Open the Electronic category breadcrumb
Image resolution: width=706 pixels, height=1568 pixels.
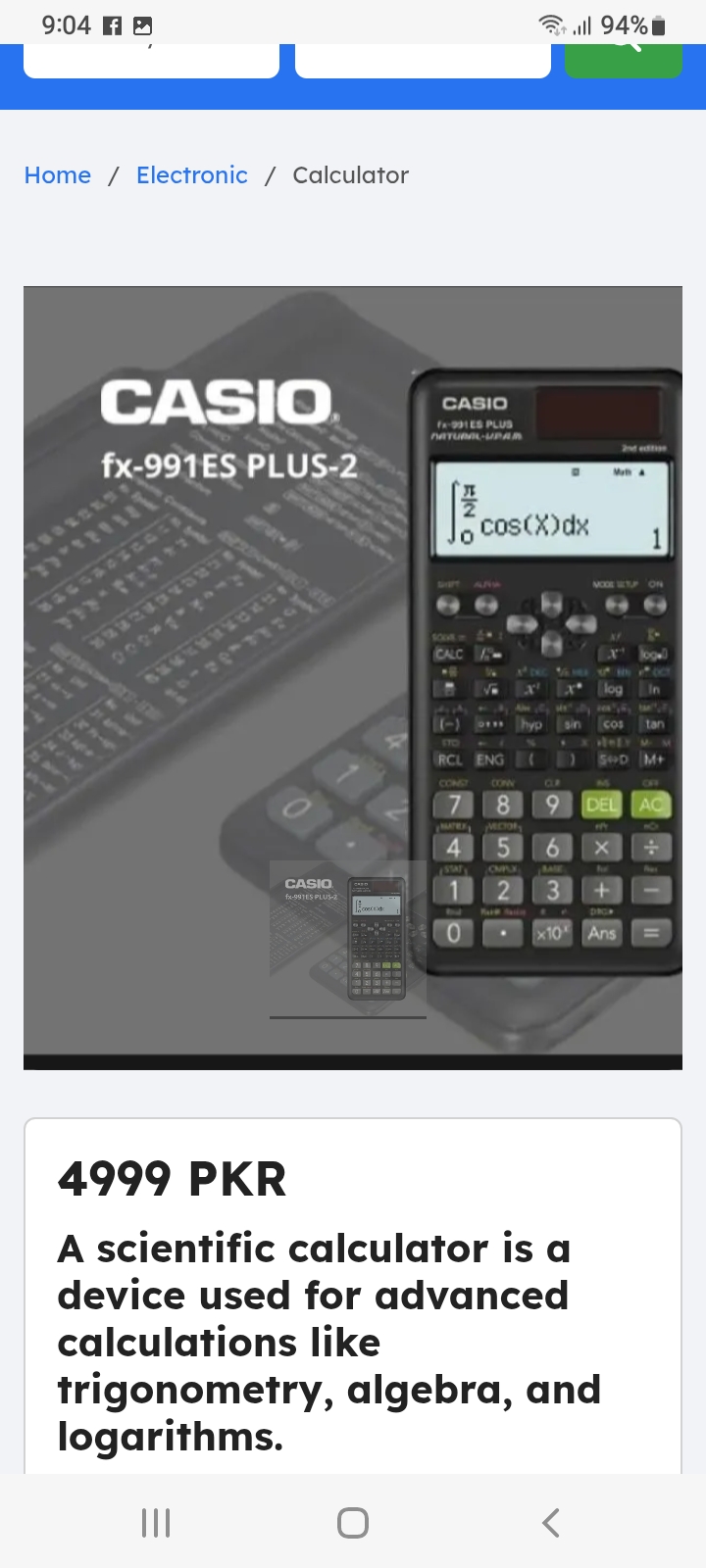coord(192,175)
